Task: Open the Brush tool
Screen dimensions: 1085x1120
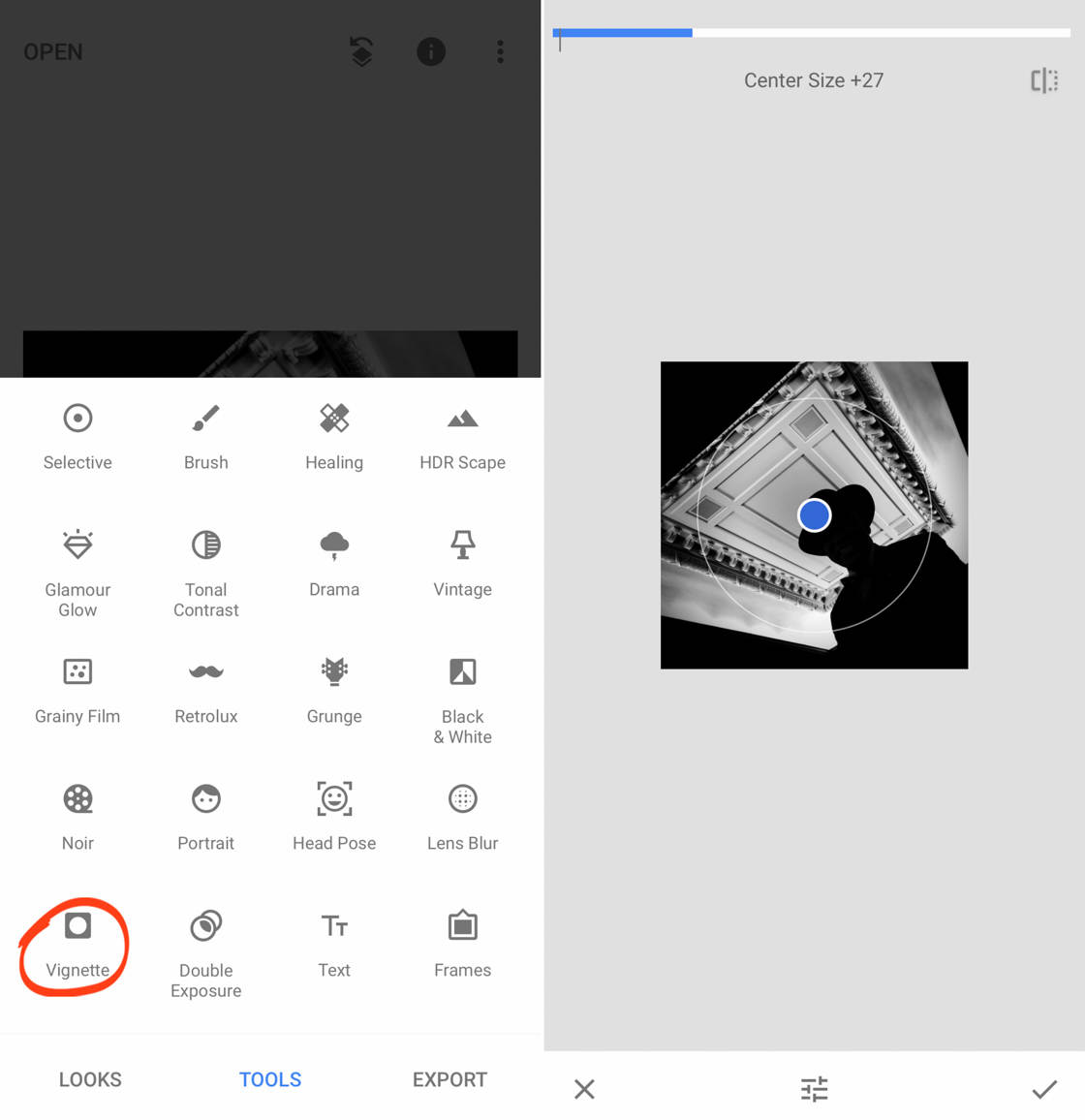Action: click(x=205, y=435)
